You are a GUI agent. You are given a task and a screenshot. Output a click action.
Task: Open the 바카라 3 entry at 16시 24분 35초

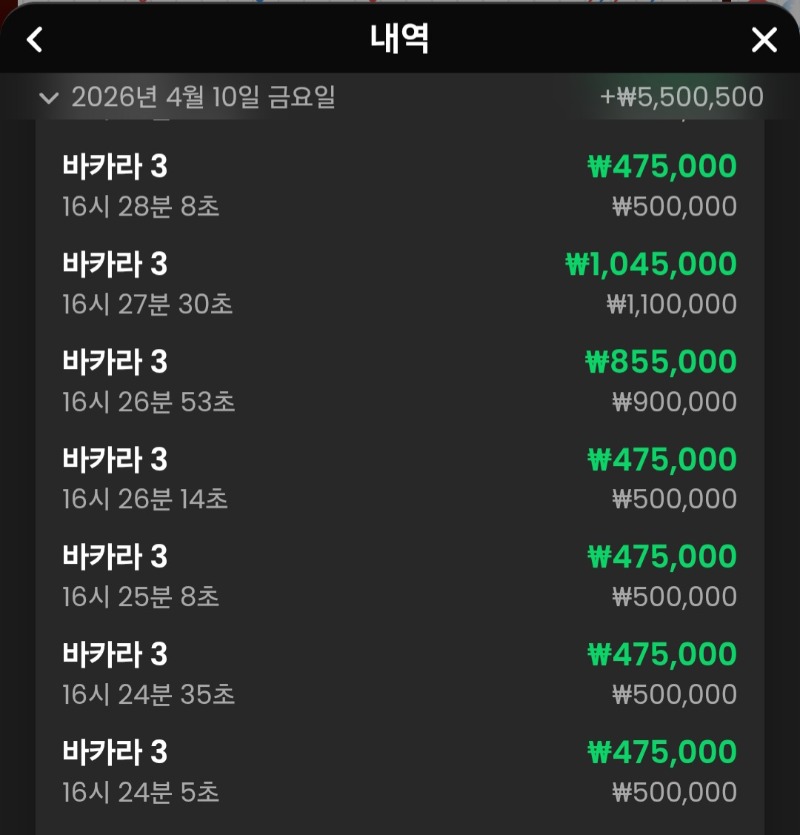[400, 674]
